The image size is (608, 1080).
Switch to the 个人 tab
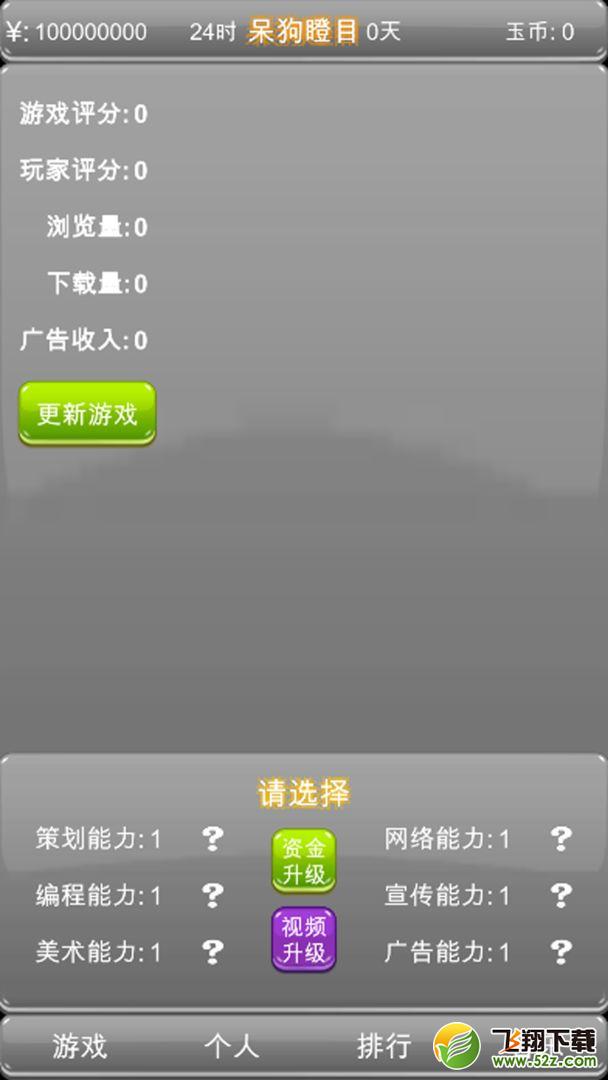pos(231,1046)
